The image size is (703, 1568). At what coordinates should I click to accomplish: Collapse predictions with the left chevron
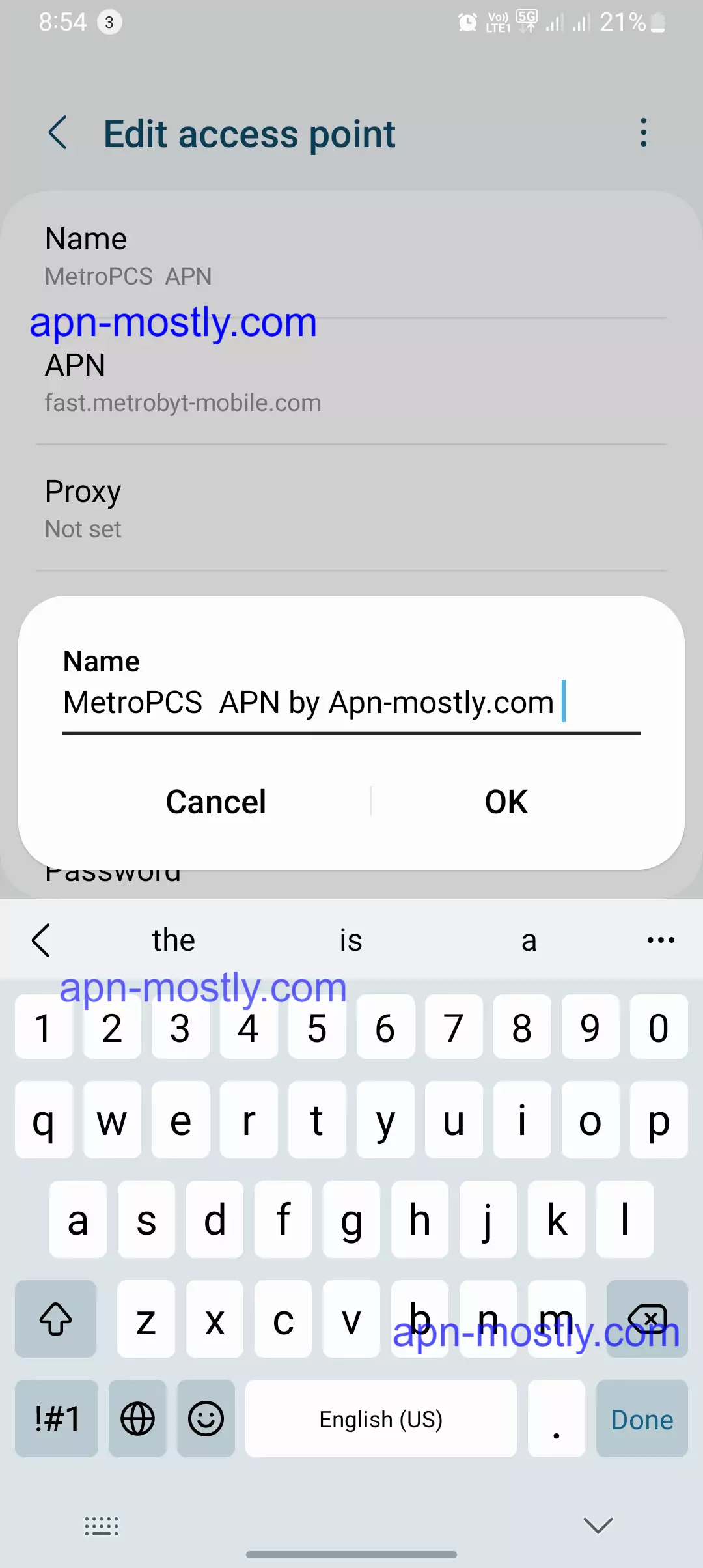tap(42, 940)
